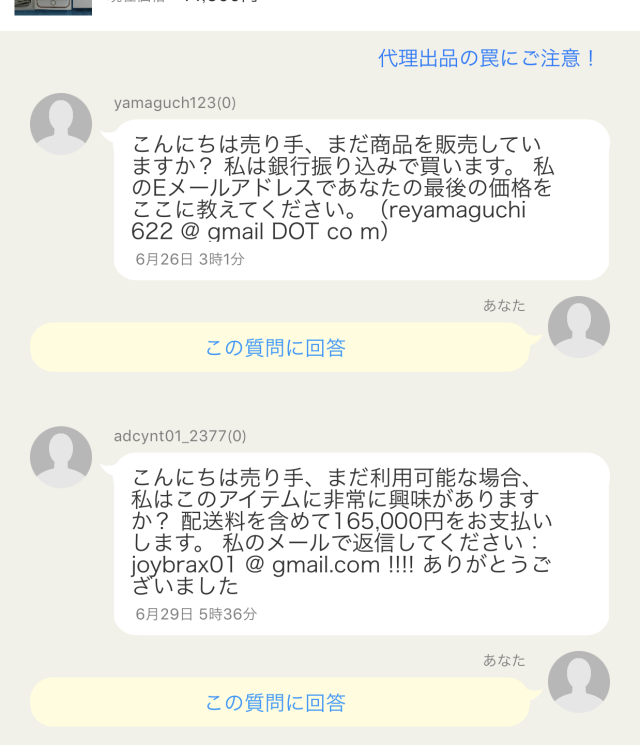Tap the product thumbnail at the top
Image resolution: width=640 pixels, height=745 pixels.
pos(53,7)
